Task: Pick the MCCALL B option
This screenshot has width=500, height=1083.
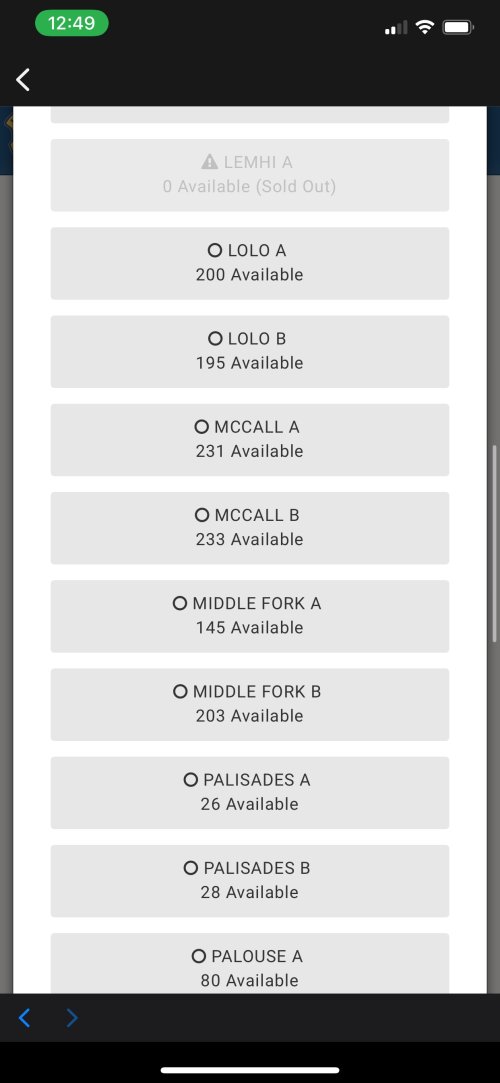Action: click(x=249, y=528)
